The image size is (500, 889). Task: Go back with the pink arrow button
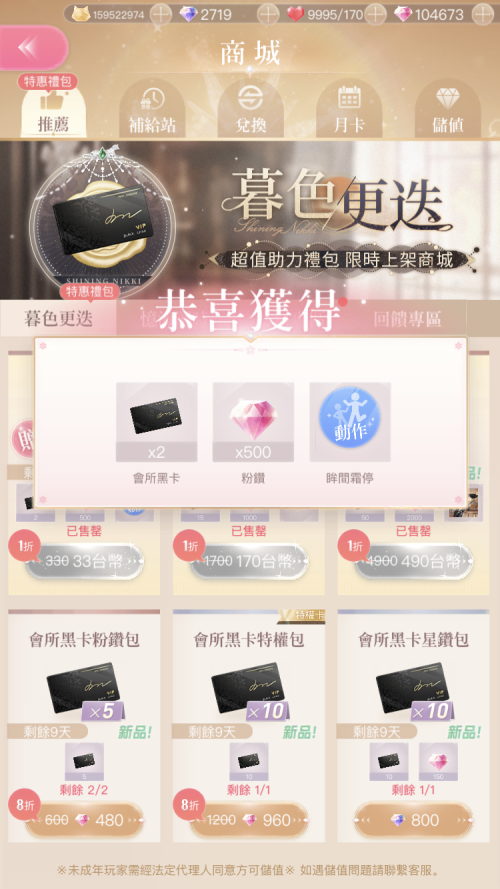pos(33,47)
